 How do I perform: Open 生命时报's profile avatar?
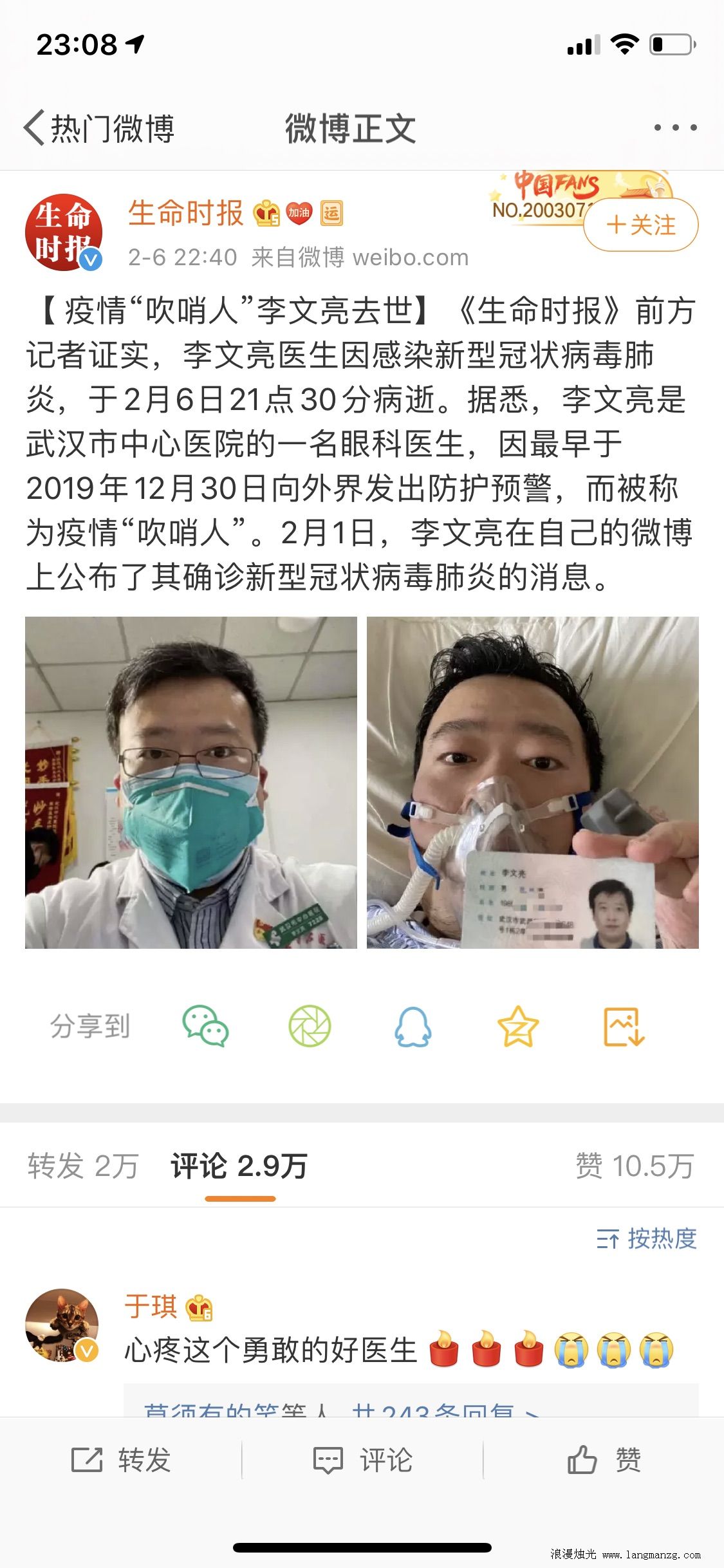tap(62, 232)
